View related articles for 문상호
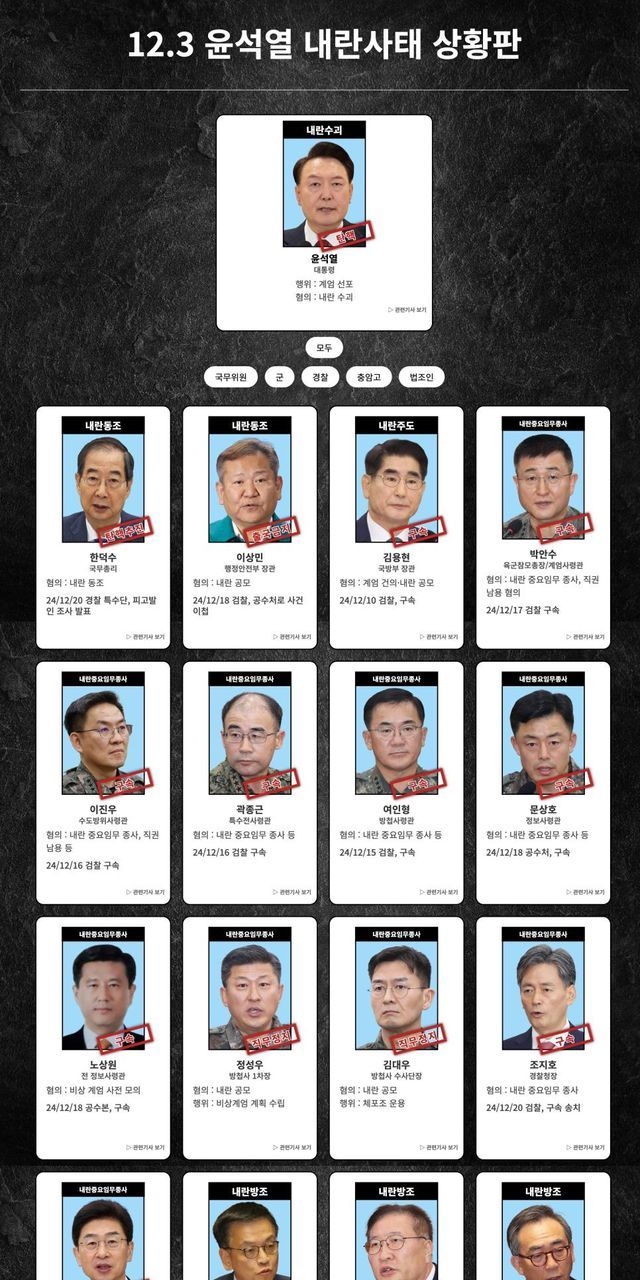Screen dimensions: 640x1280 pyautogui.click(x=586, y=892)
